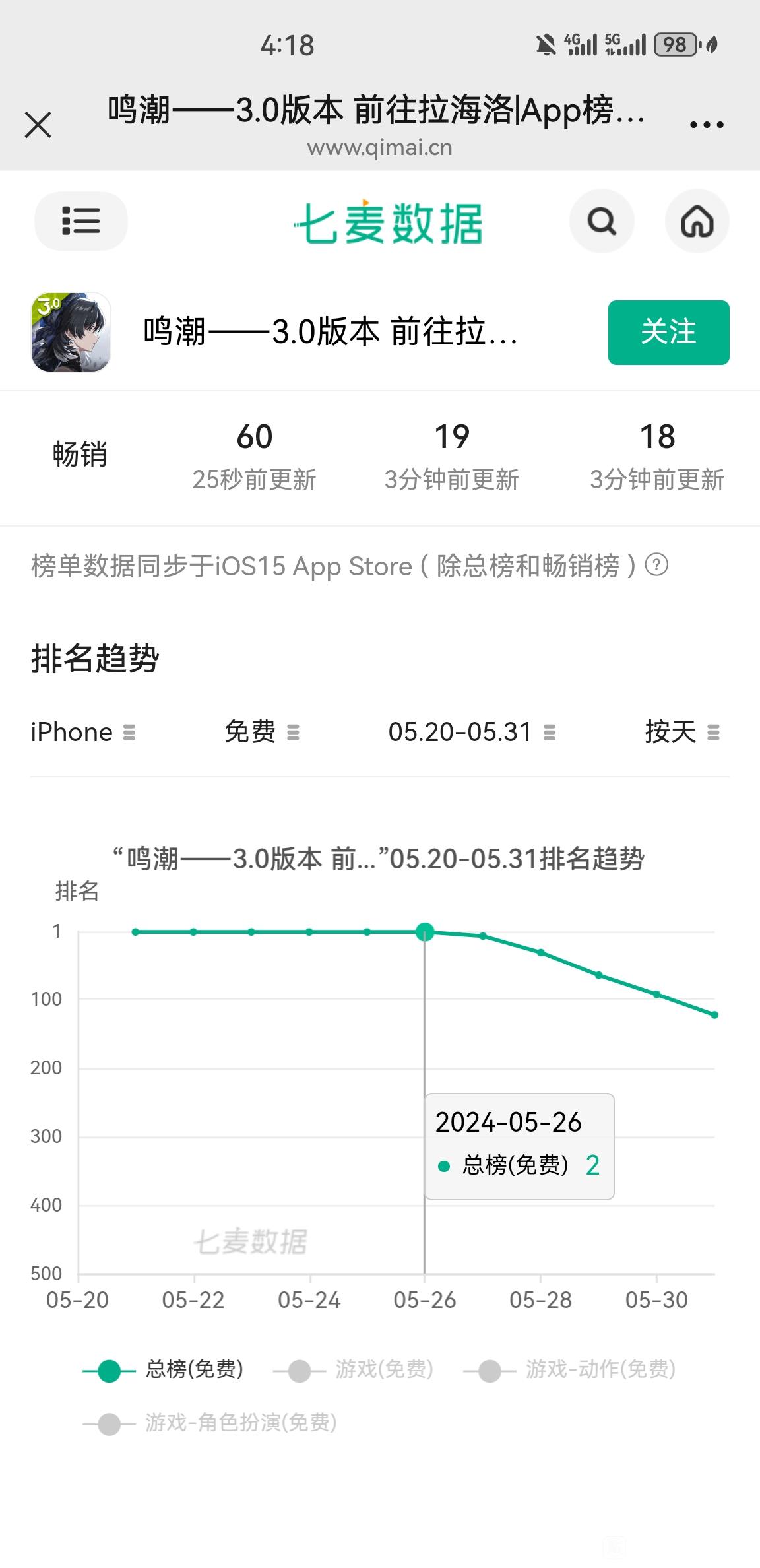760x1568 pixels.
Task: Close the in-app browser page
Action: 38,125
